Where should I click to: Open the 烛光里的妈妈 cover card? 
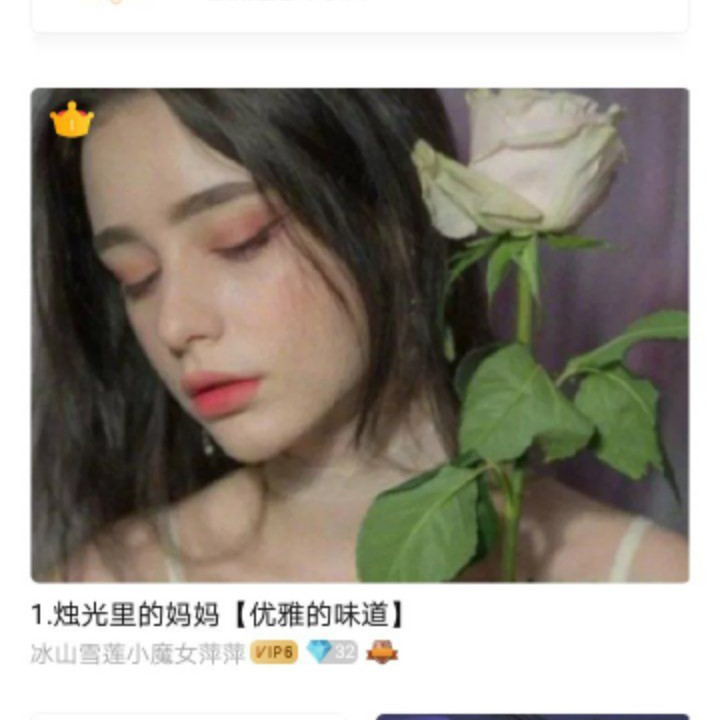359,335
